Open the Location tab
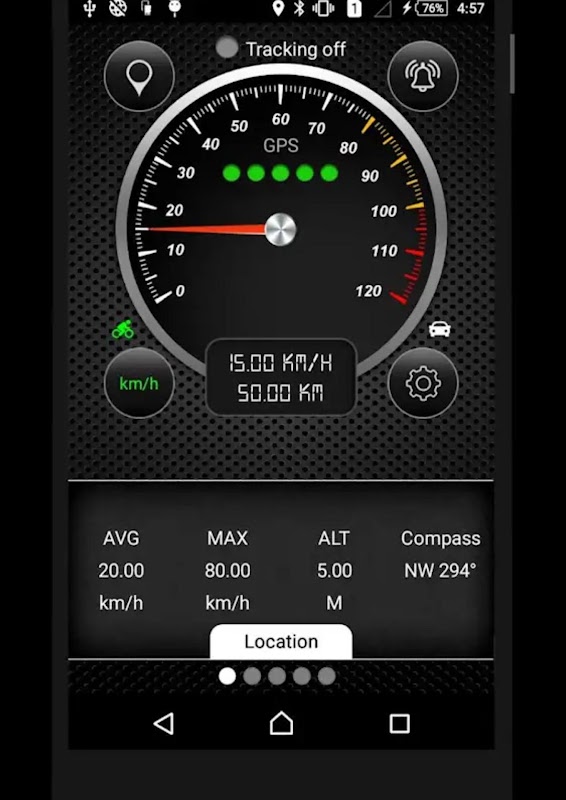The width and height of the screenshot is (566, 800). click(281, 641)
